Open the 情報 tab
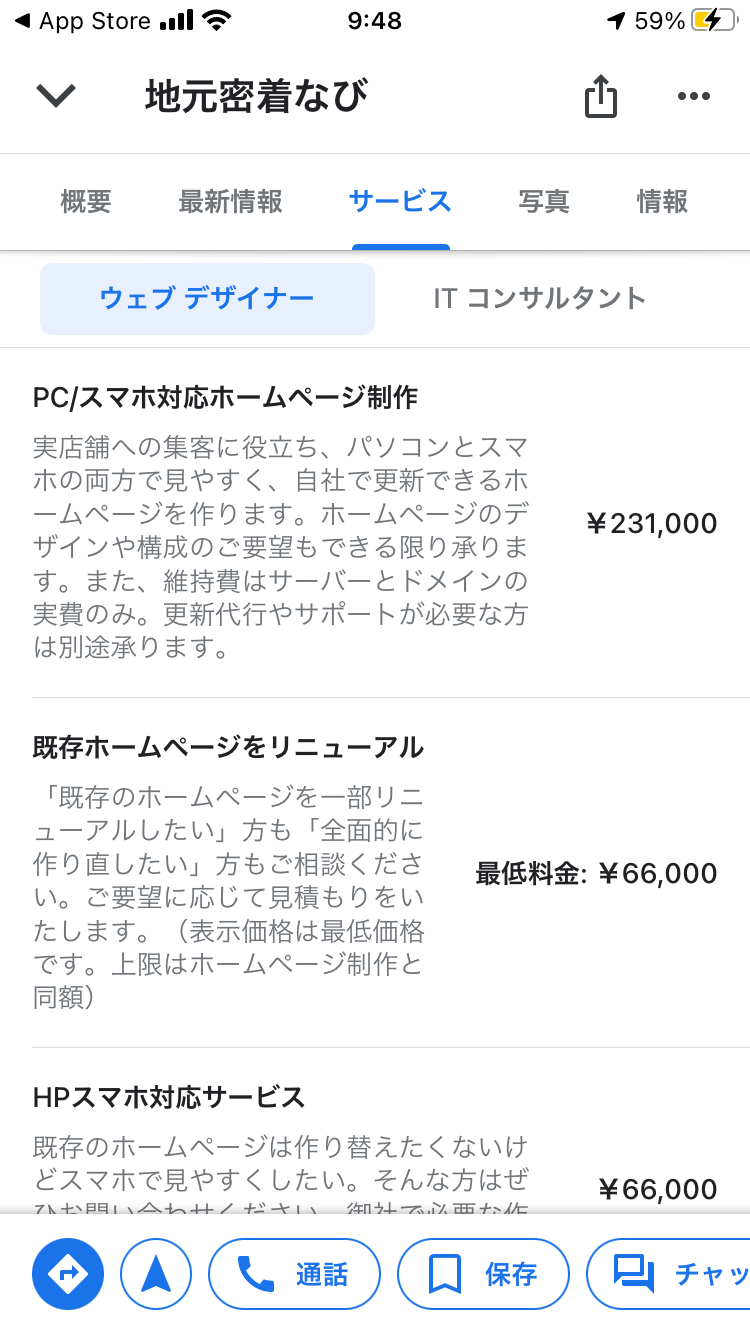Image resolution: width=750 pixels, height=1334 pixels. coord(661,202)
